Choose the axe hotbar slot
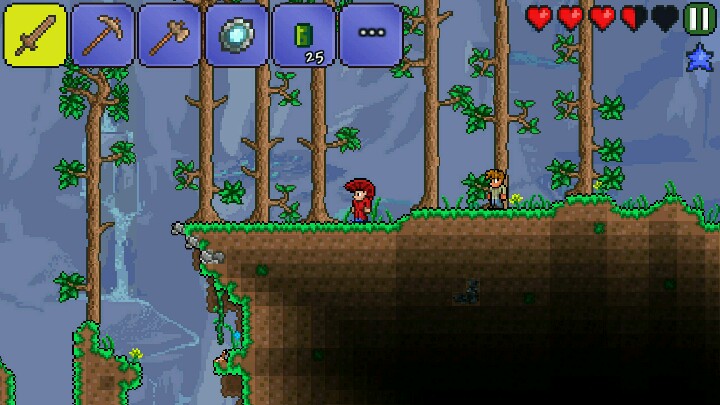Viewport: 720px width, 405px height. [x=169, y=35]
